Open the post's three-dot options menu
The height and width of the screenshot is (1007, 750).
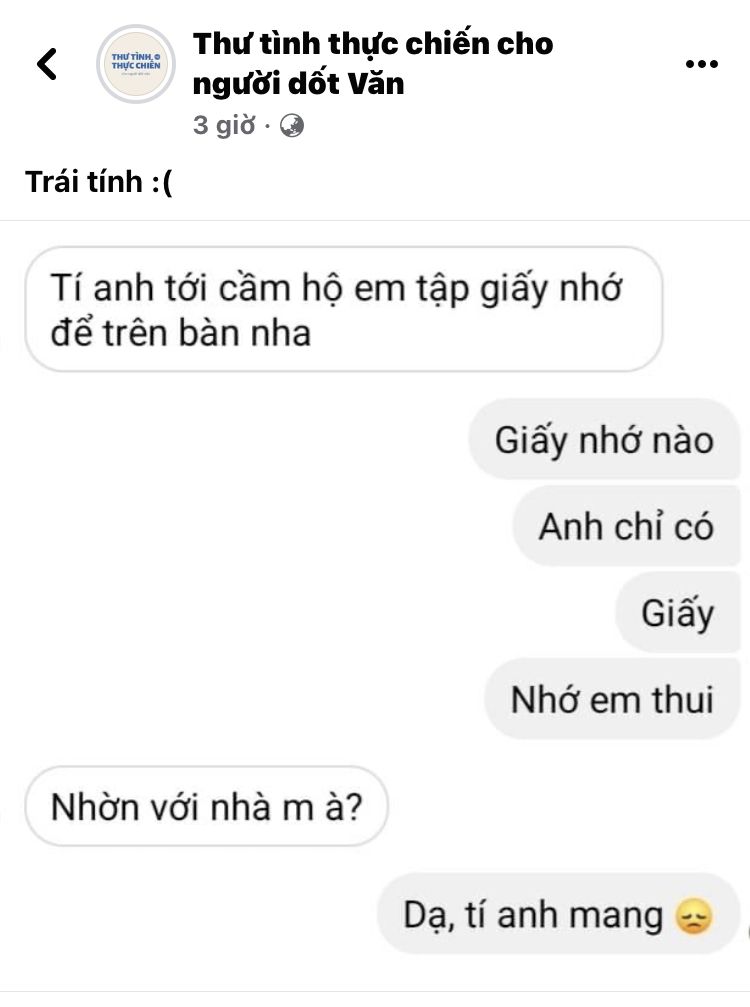[701, 64]
